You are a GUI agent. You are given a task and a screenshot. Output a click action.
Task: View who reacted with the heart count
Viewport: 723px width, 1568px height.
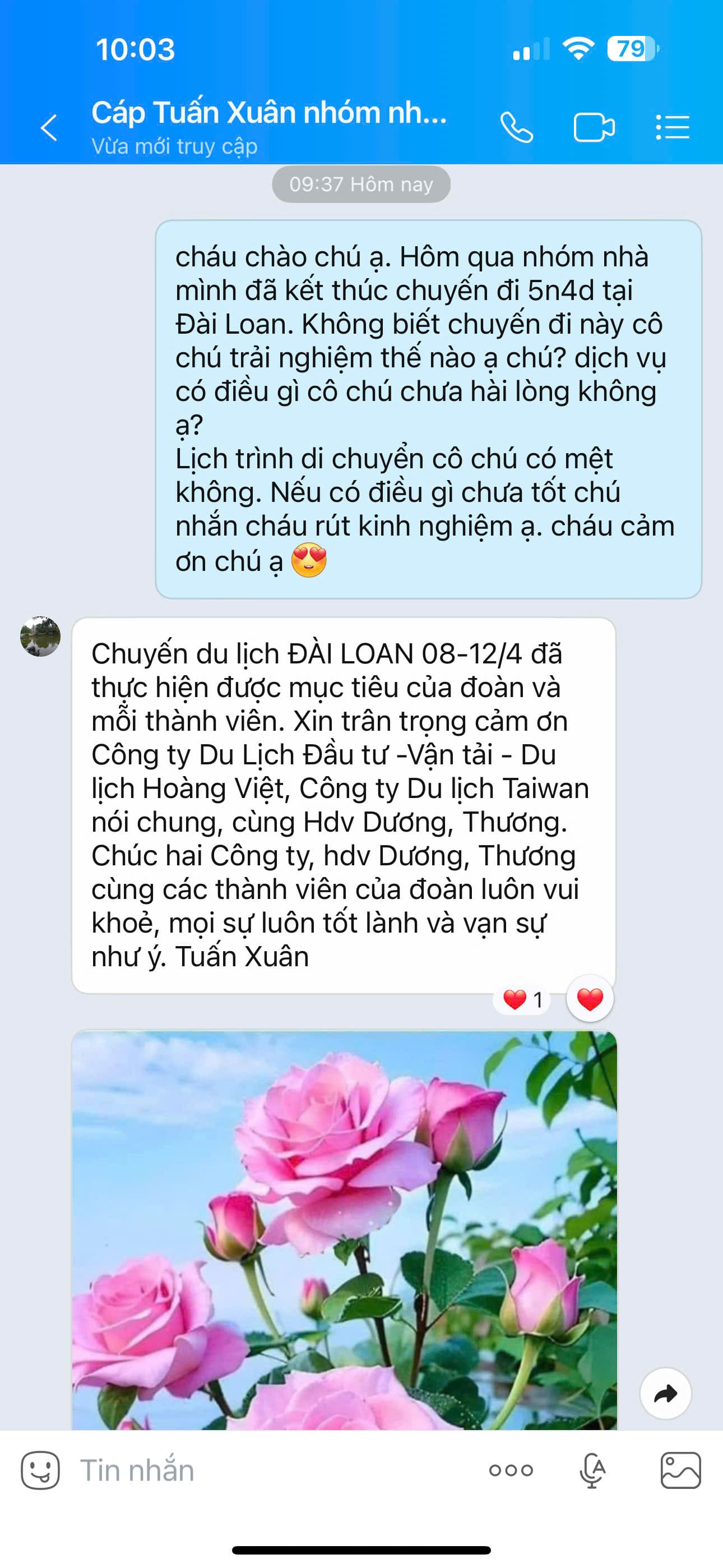click(522, 999)
